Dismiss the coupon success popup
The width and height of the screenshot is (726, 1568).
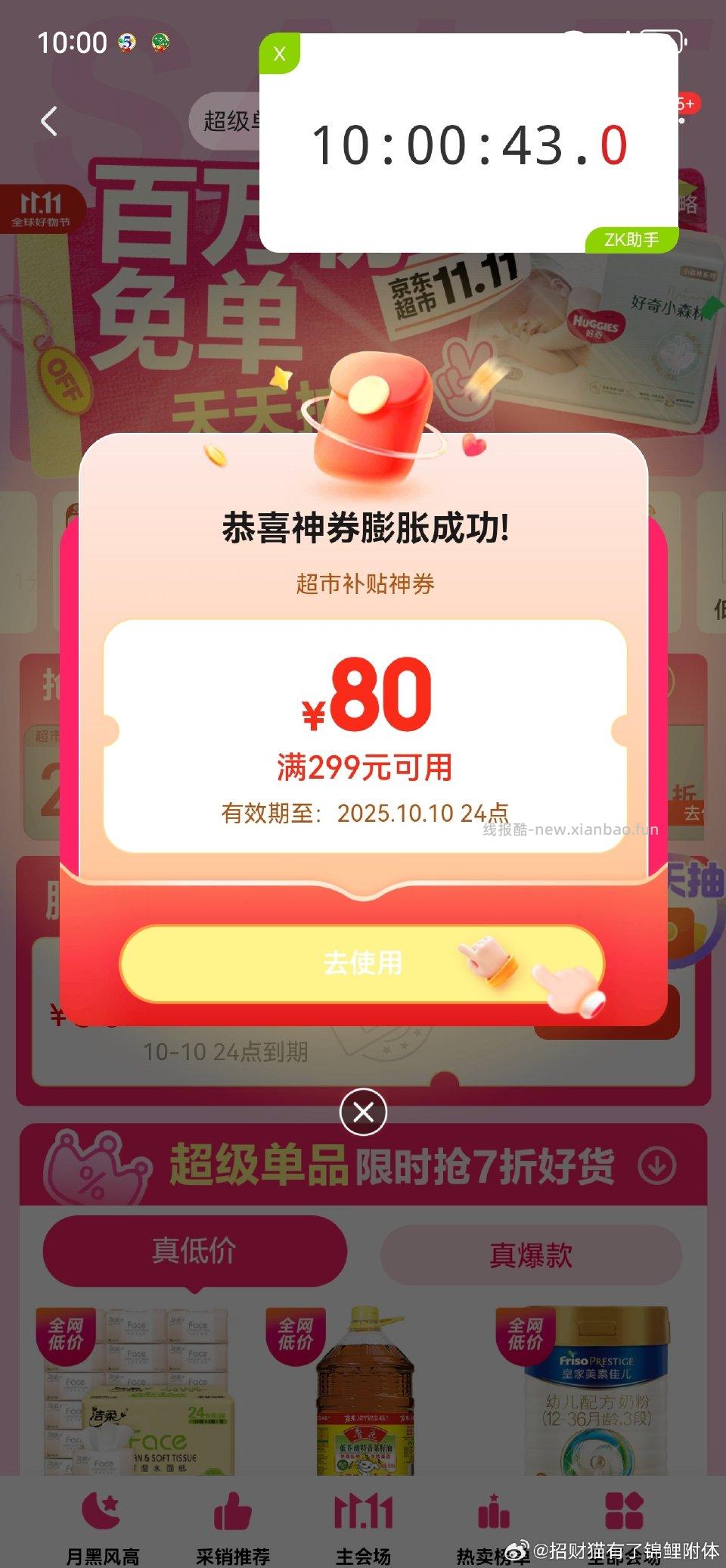363,1112
